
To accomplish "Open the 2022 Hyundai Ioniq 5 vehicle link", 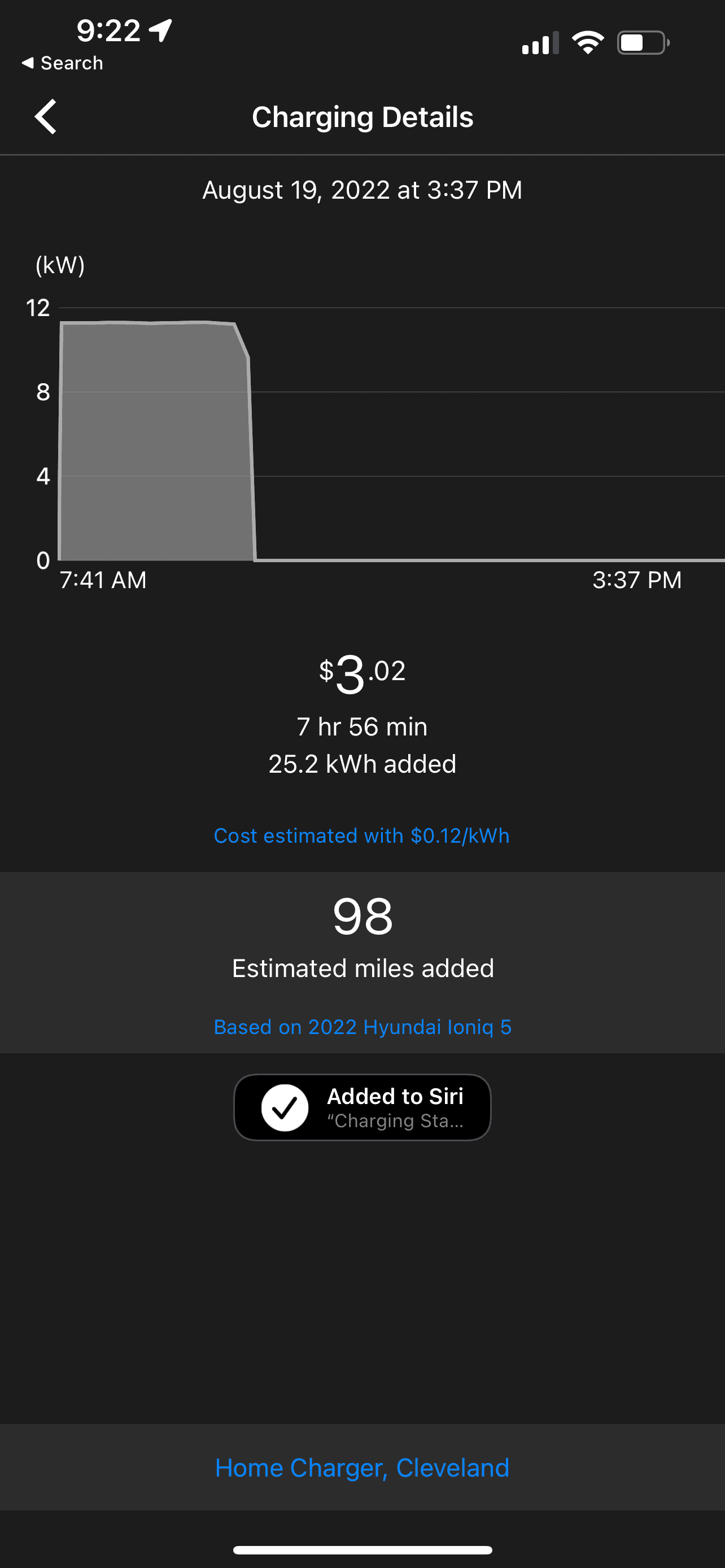I will point(362,1027).
